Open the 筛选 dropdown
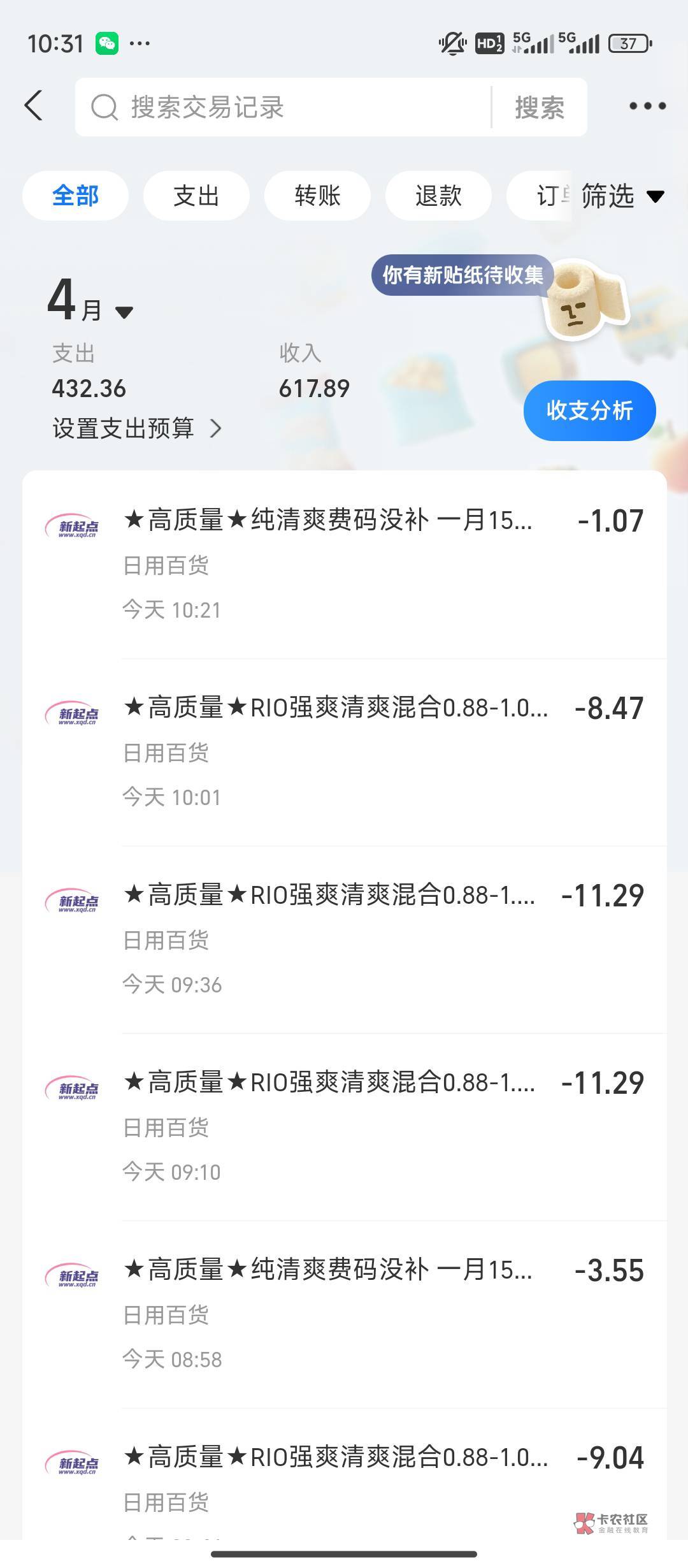This screenshot has width=688, height=1568. [x=621, y=196]
